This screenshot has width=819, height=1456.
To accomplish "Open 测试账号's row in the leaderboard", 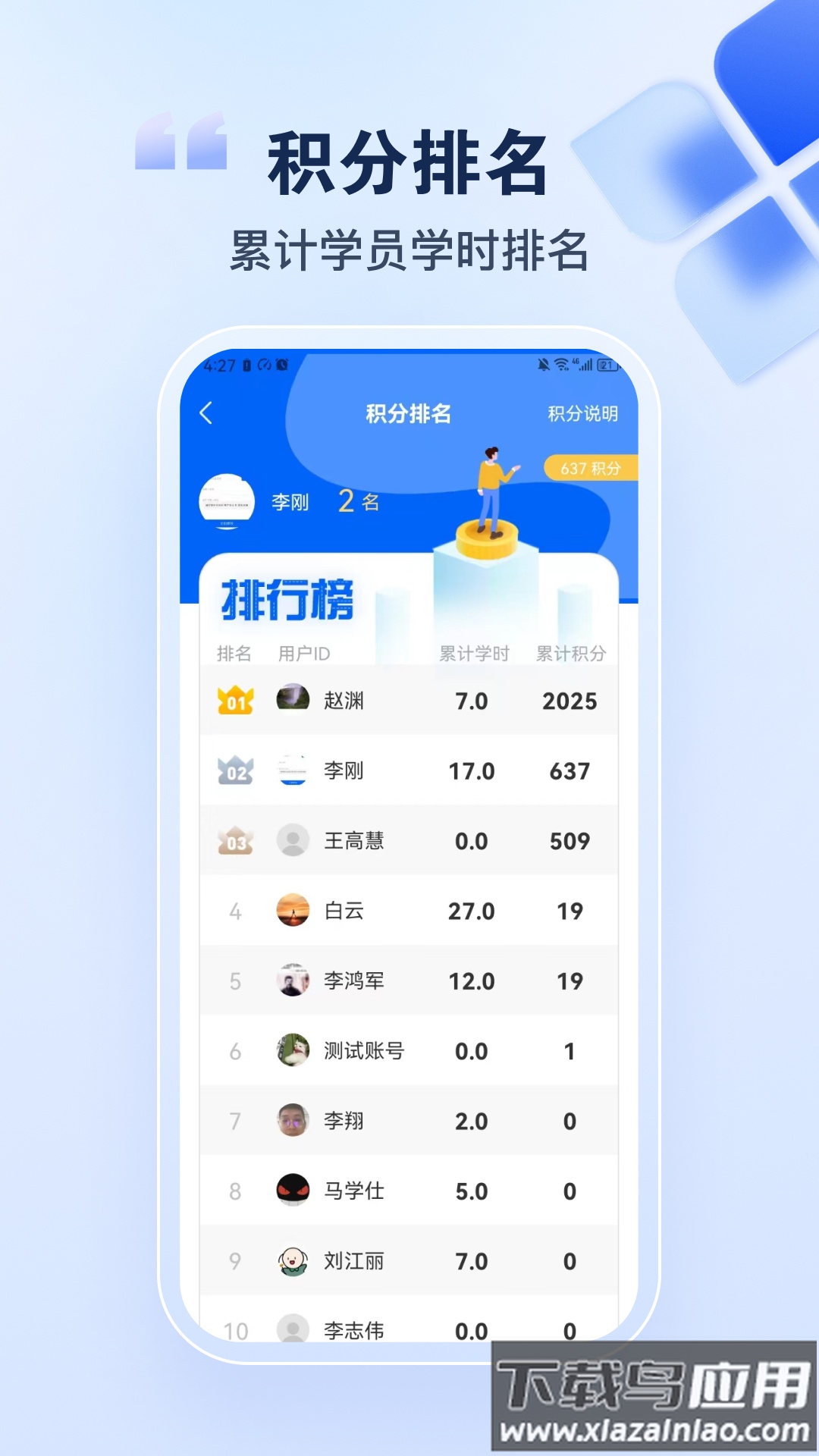I will pos(409,1051).
